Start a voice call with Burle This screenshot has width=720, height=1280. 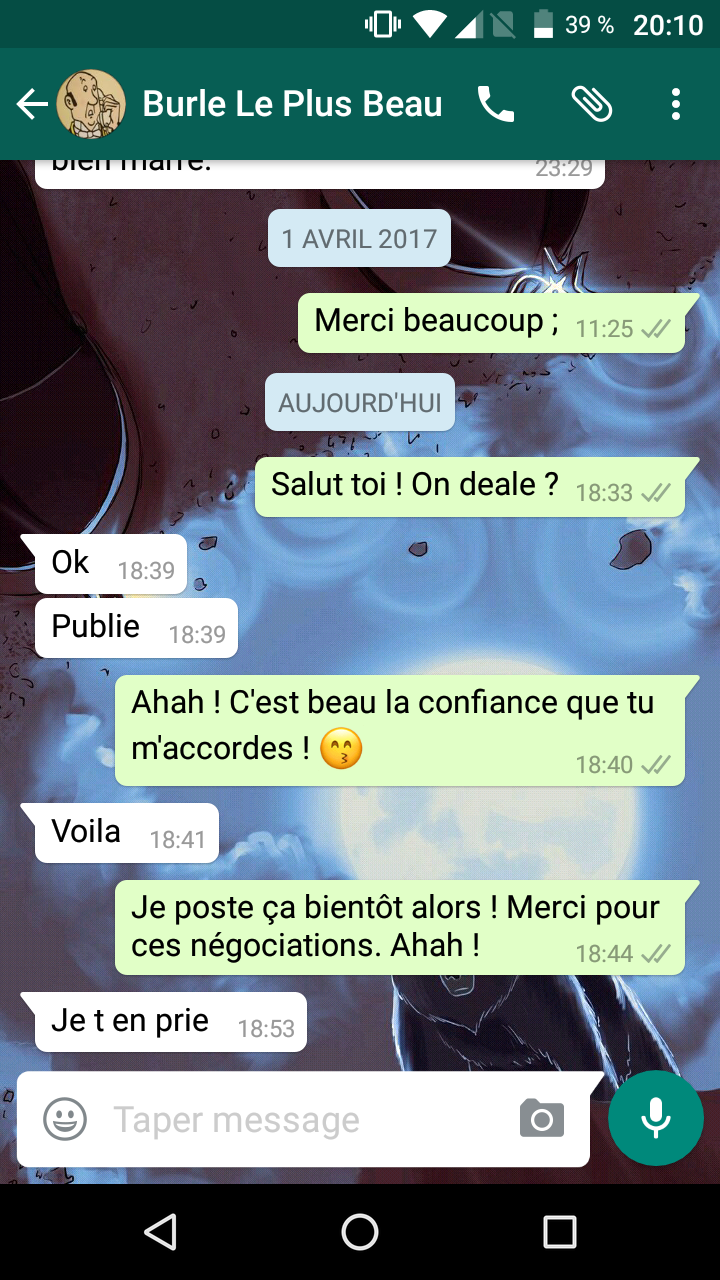click(496, 104)
